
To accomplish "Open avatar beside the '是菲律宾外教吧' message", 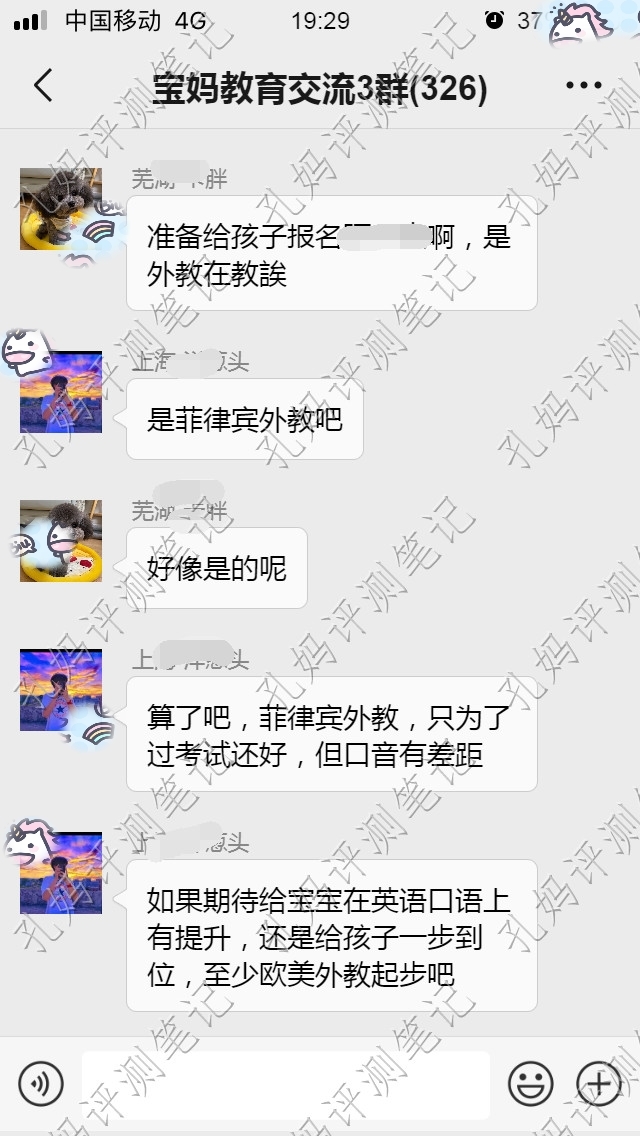I will click(61, 392).
